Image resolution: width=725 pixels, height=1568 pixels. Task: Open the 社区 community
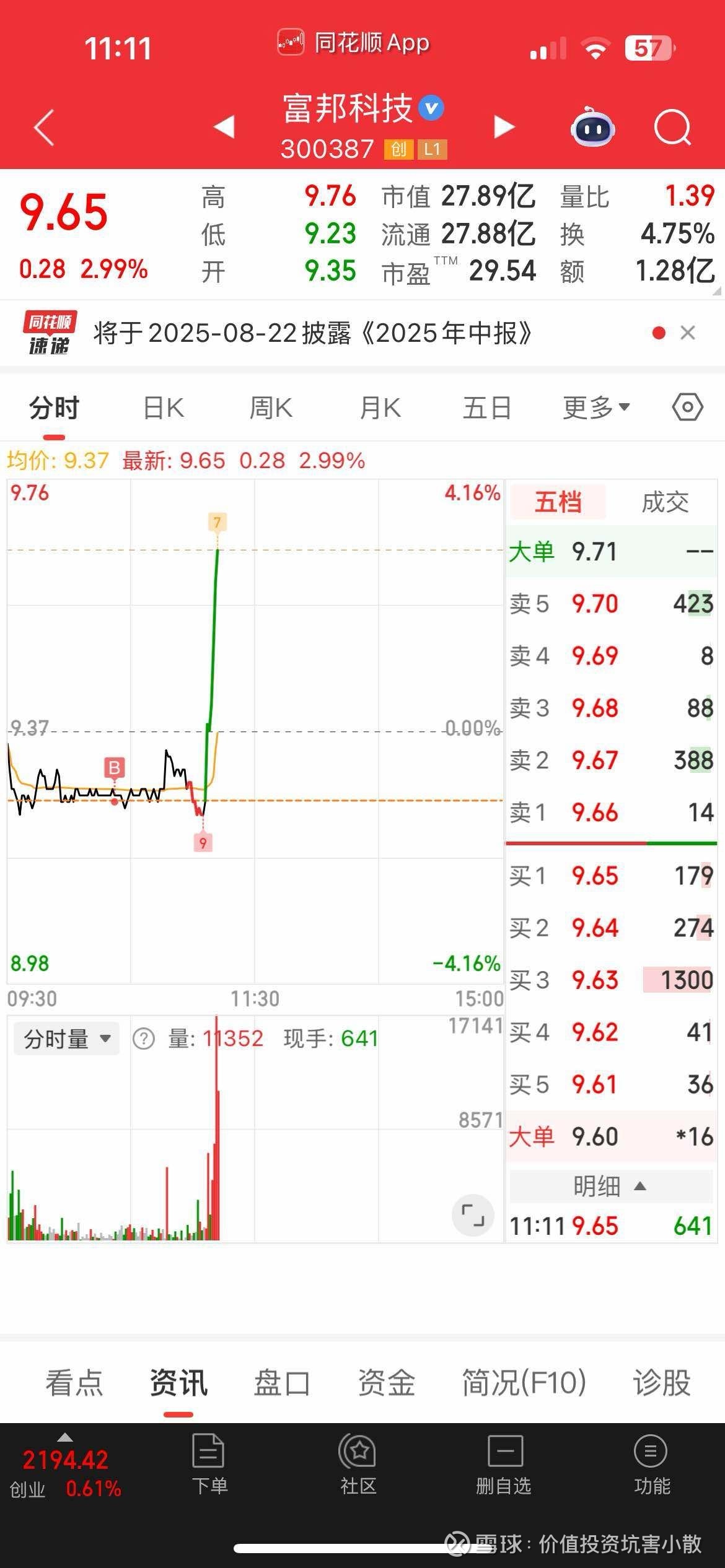pyautogui.click(x=358, y=1465)
